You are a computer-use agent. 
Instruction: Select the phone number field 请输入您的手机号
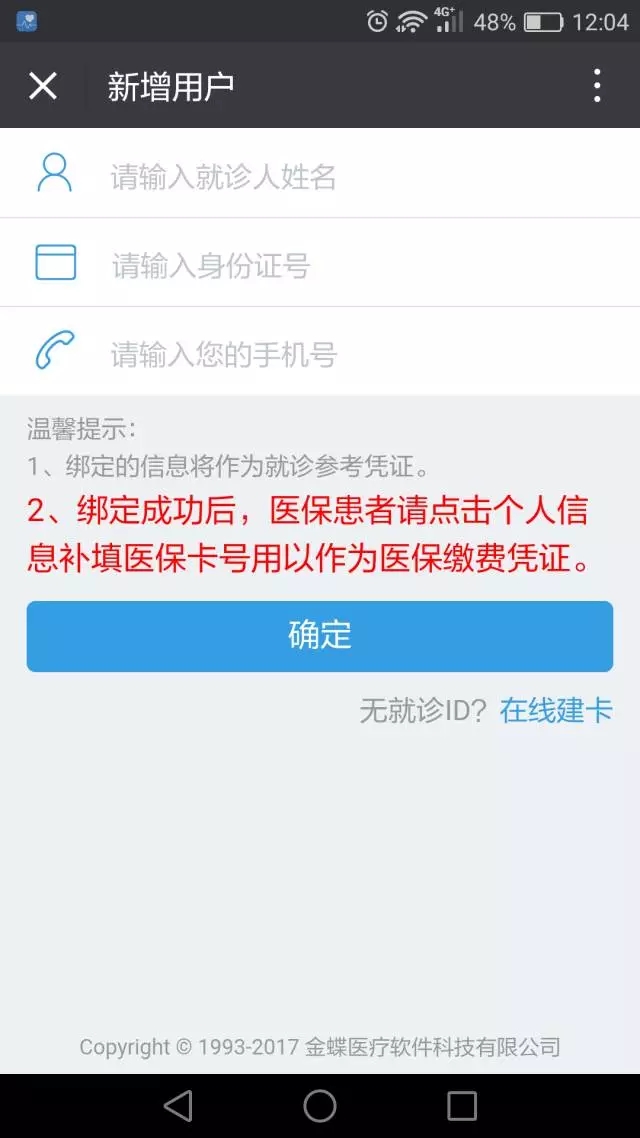(x=320, y=352)
